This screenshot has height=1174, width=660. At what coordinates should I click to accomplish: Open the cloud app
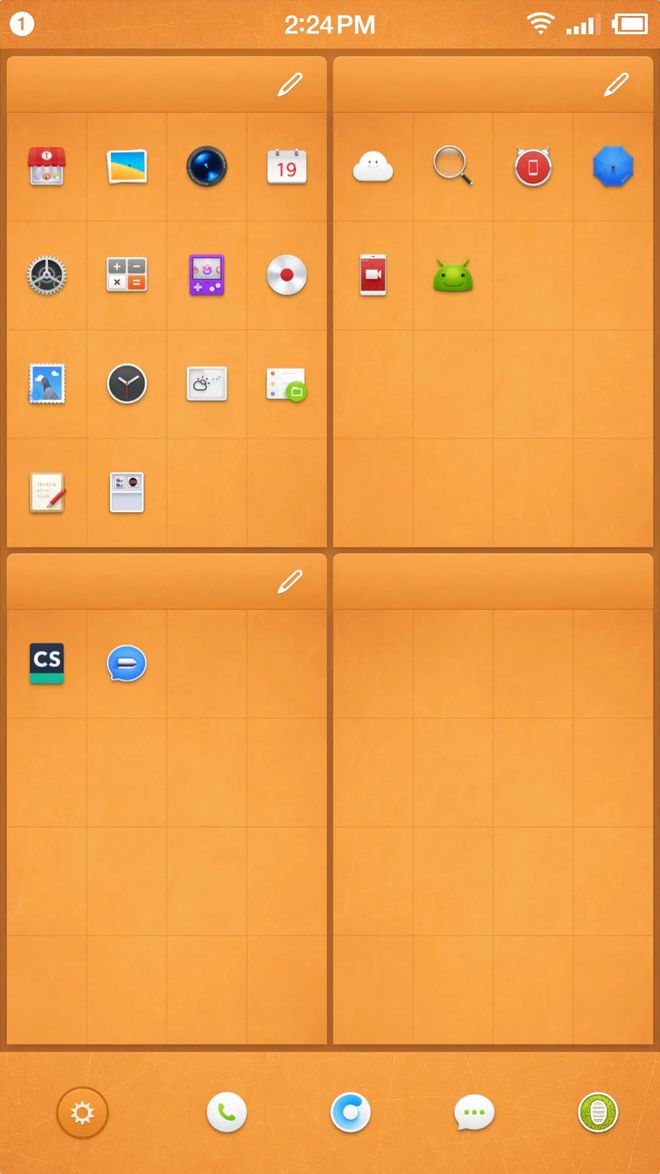click(x=373, y=166)
